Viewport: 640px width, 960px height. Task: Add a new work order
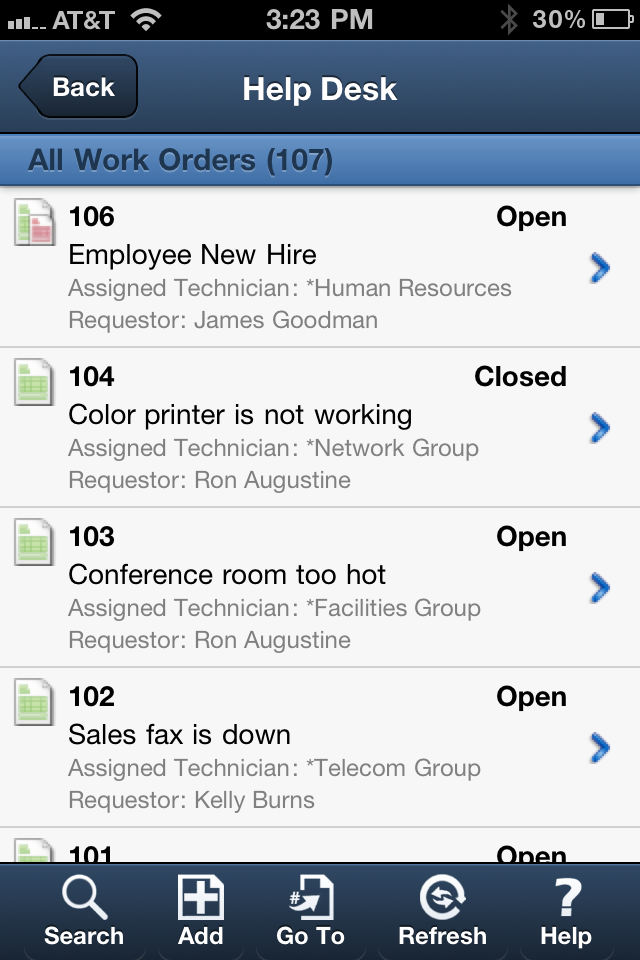click(x=200, y=912)
